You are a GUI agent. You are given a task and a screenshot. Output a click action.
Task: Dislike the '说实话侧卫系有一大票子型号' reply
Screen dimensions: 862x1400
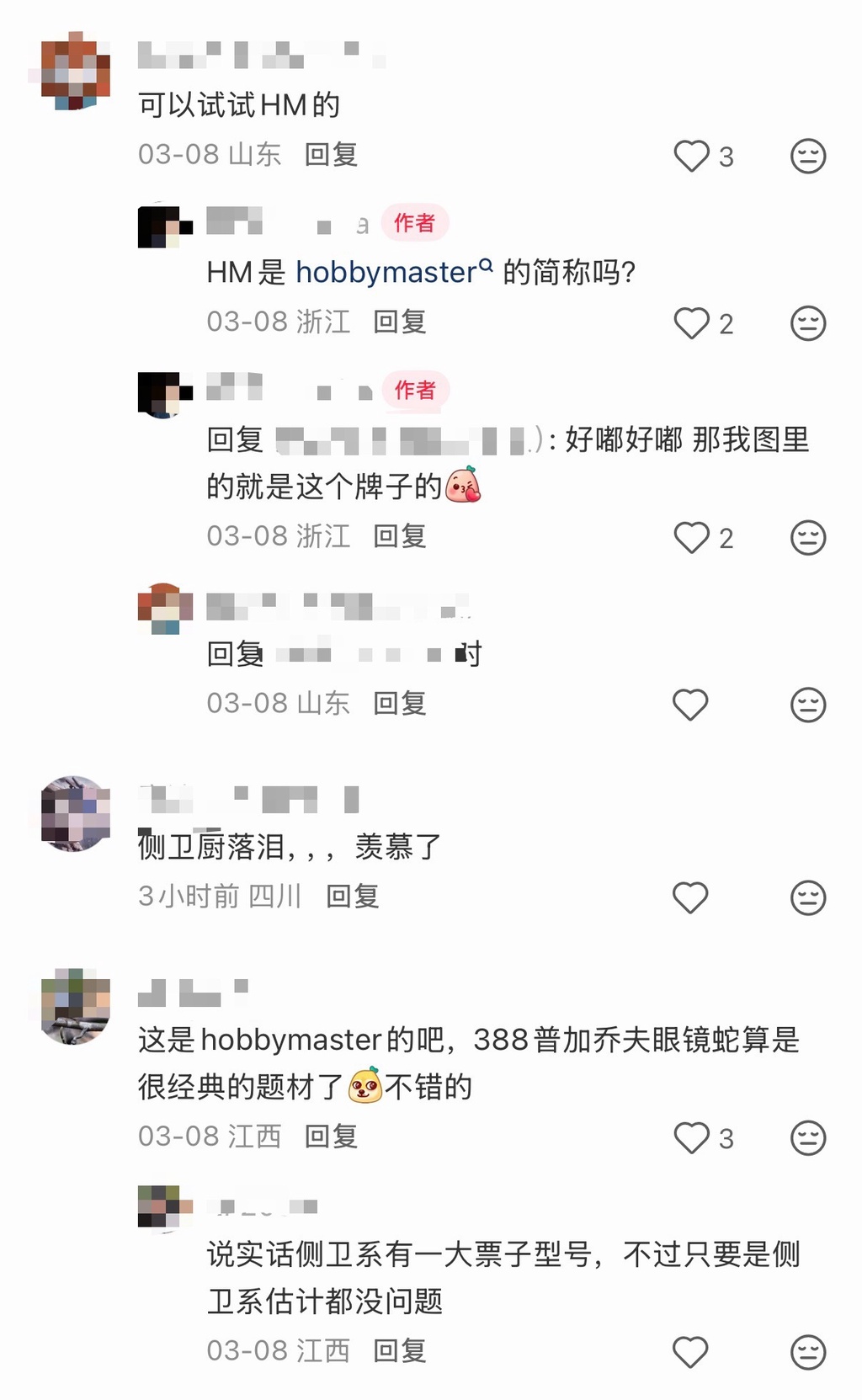pyautogui.click(x=807, y=1353)
